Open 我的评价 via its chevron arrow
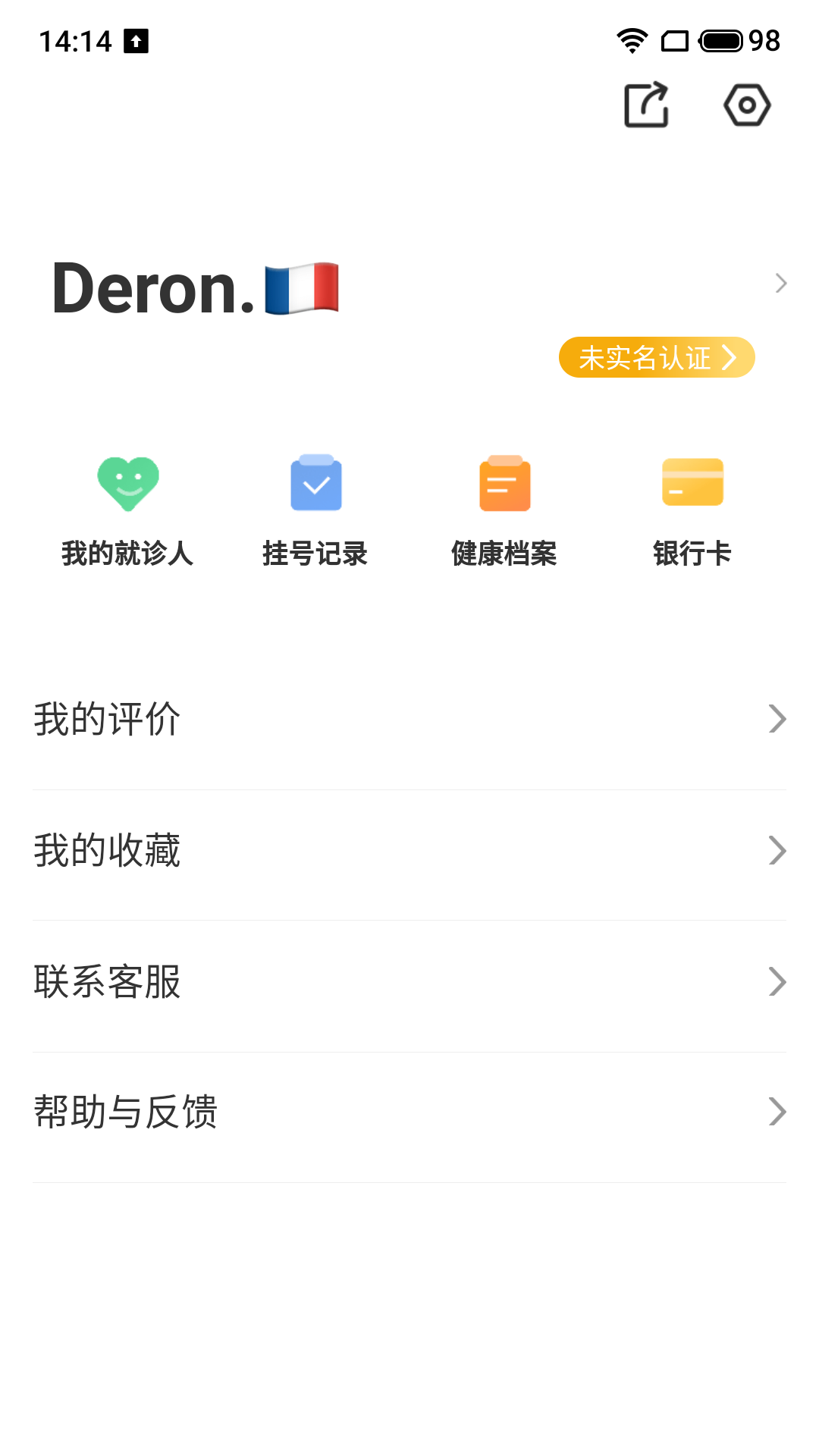The image size is (819, 1456). click(x=777, y=719)
